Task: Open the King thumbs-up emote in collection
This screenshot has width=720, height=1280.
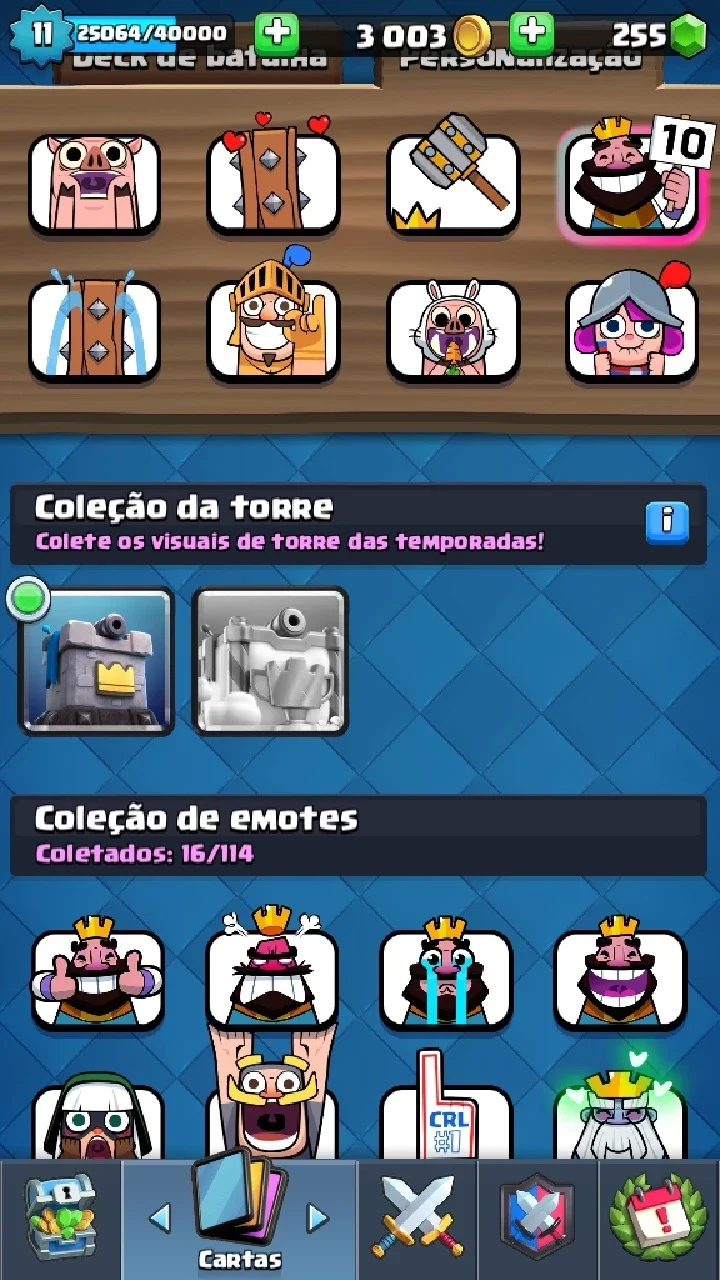Action: [x=97, y=972]
